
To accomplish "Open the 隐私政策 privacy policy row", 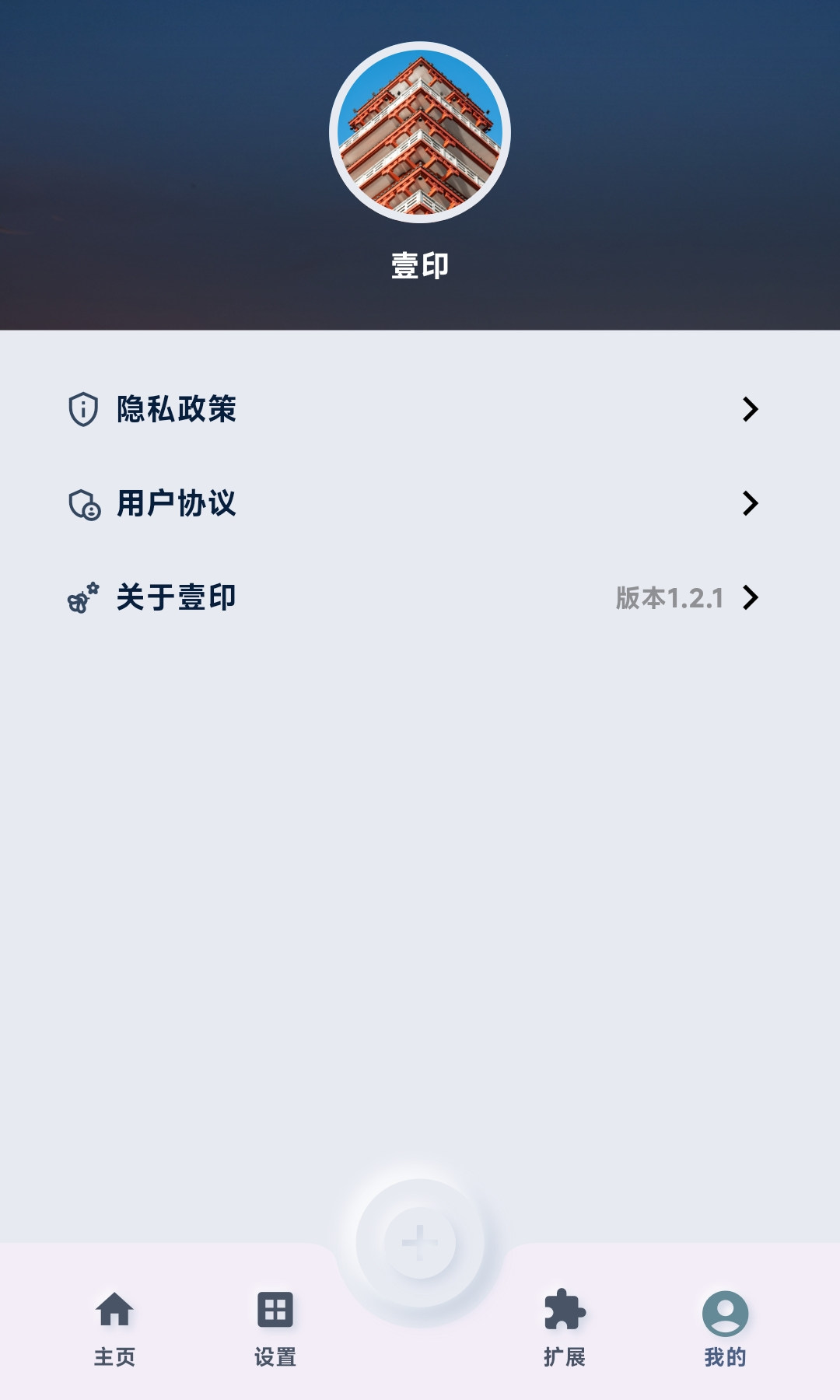I will (x=412, y=409).
